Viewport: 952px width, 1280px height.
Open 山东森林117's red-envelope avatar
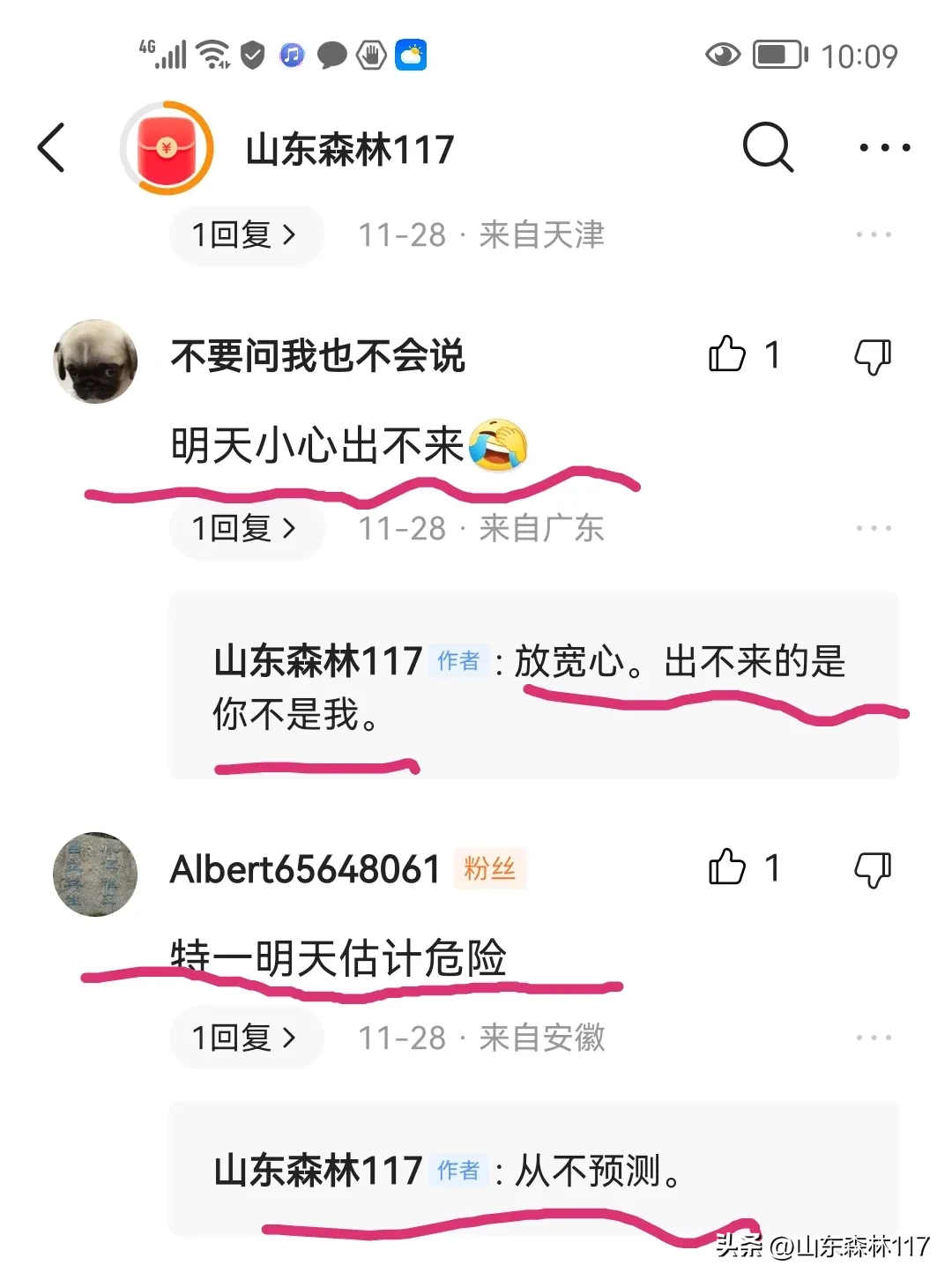coord(167,148)
